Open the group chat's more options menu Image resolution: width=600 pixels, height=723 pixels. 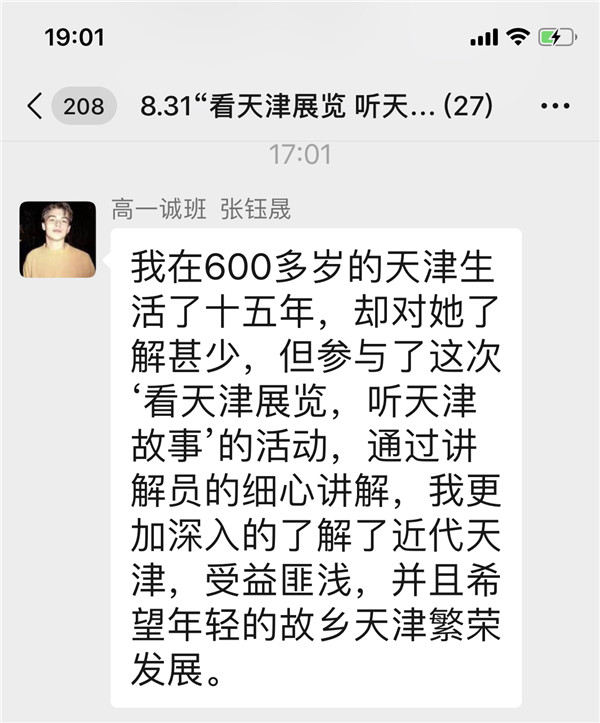coord(554,106)
